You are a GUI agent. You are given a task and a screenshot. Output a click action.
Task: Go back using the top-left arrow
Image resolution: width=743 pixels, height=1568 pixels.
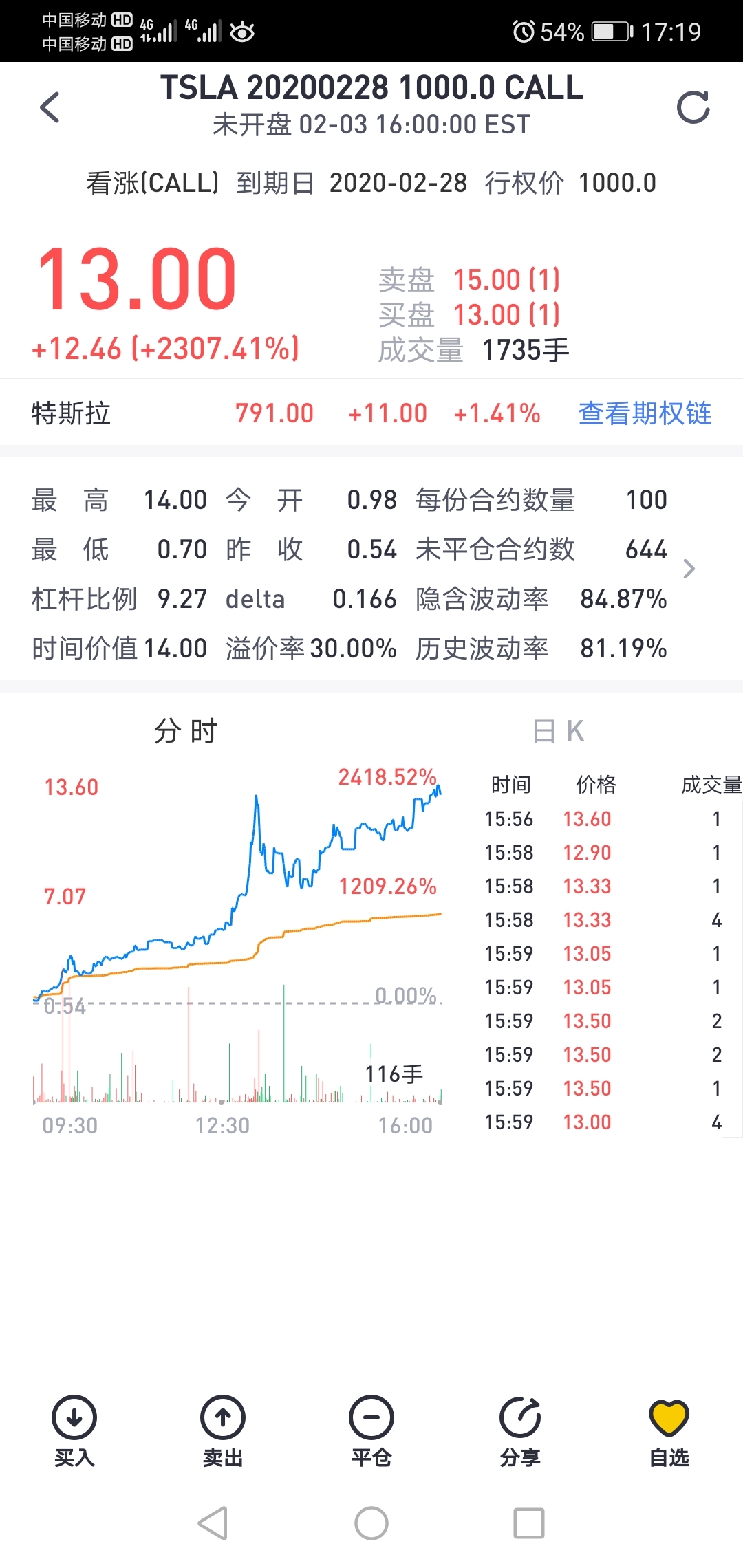(50, 107)
